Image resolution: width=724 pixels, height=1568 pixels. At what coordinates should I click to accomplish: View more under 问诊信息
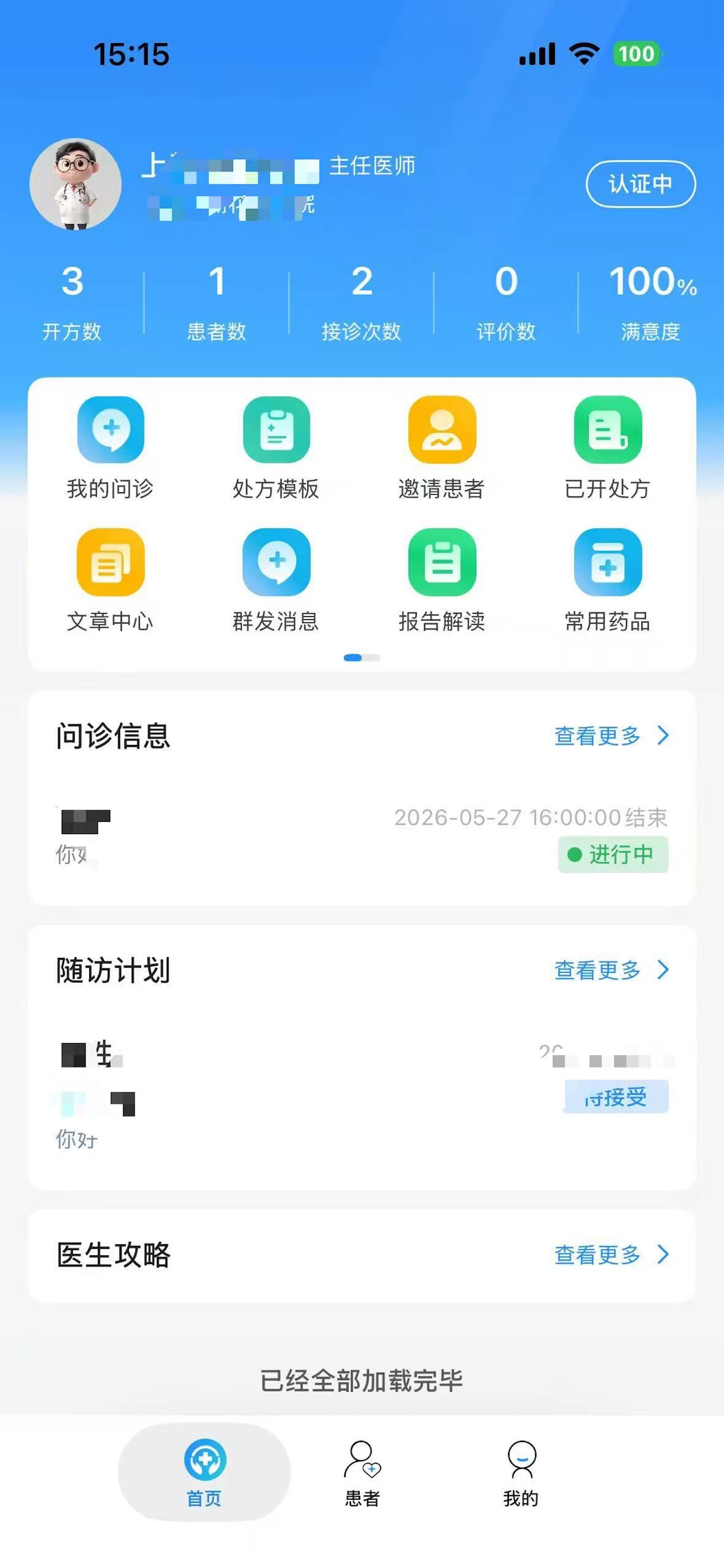pyautogui.click(x=611, y=736)
